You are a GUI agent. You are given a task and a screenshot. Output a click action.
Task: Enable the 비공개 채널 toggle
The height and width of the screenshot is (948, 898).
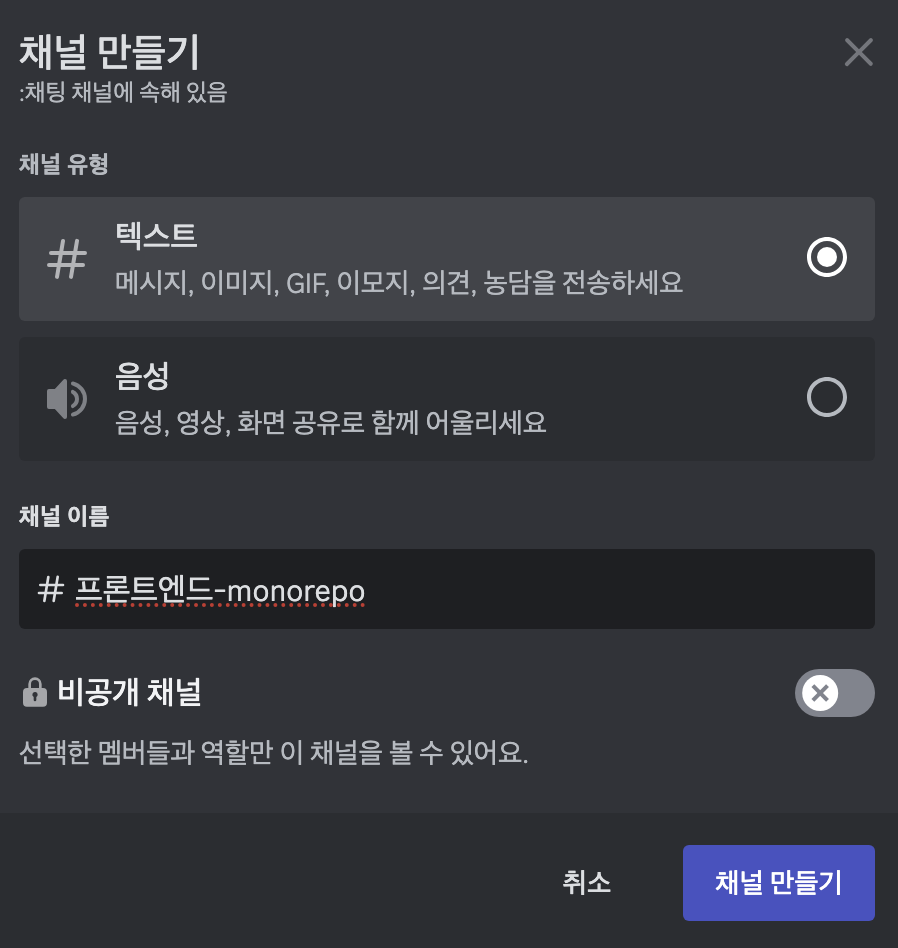coord(834,693)
